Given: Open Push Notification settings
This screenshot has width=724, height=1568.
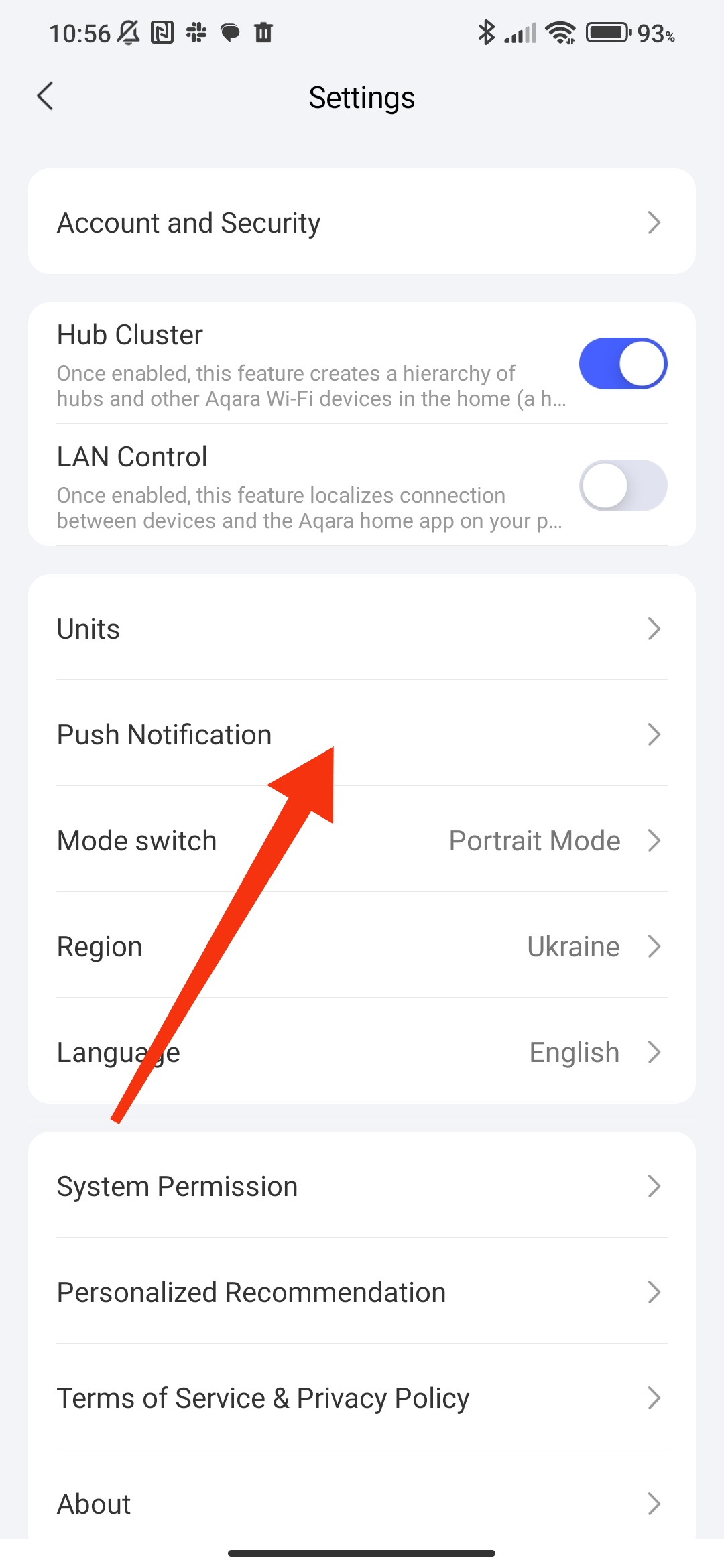Looking at the screenshot, I should click(361, 734).
